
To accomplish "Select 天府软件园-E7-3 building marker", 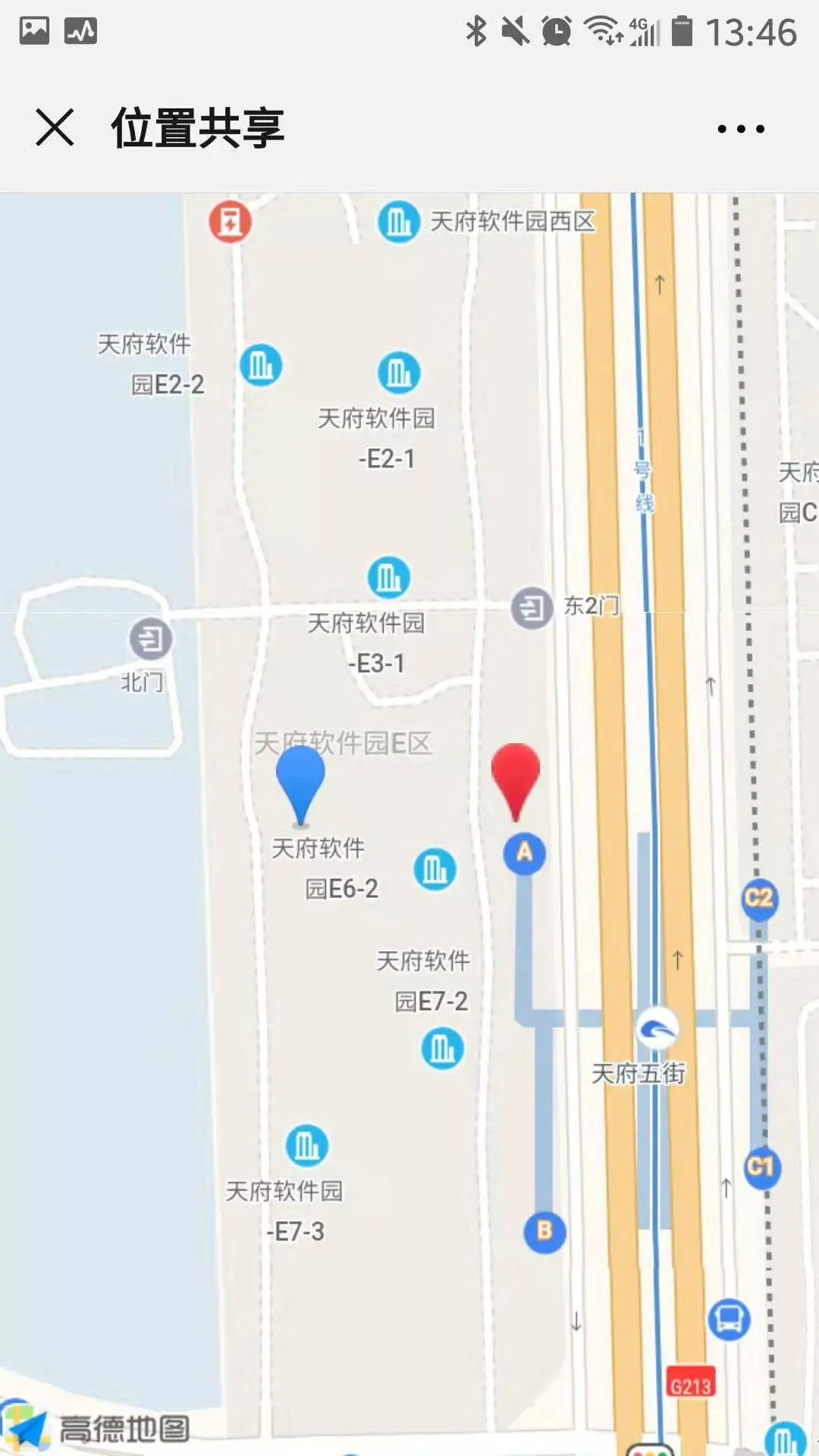I will pos(307,1145).
